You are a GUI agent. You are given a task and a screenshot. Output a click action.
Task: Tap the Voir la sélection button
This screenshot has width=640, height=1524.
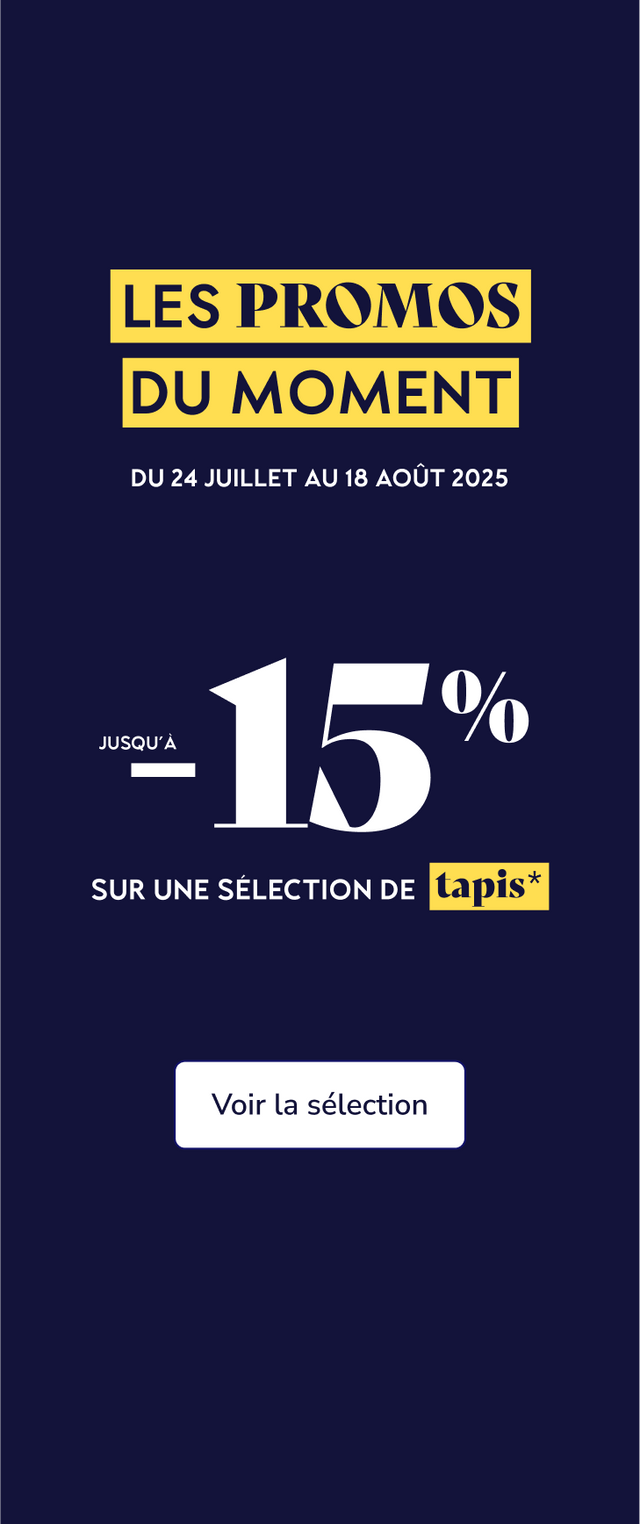click(x=320, y=1105)
